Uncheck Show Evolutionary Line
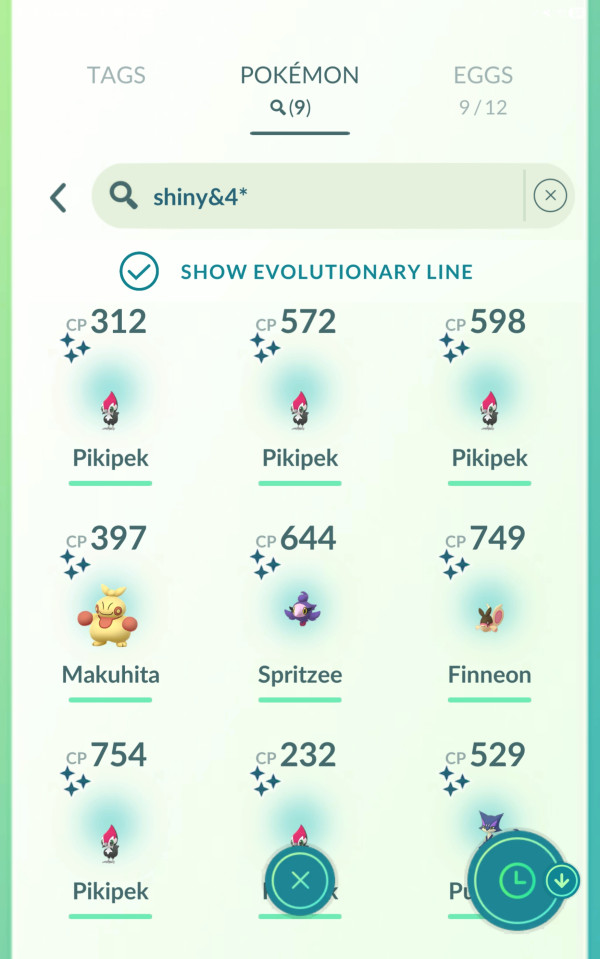Image resolution: width=600 pixels, height=959 pixels. point(139,271)
